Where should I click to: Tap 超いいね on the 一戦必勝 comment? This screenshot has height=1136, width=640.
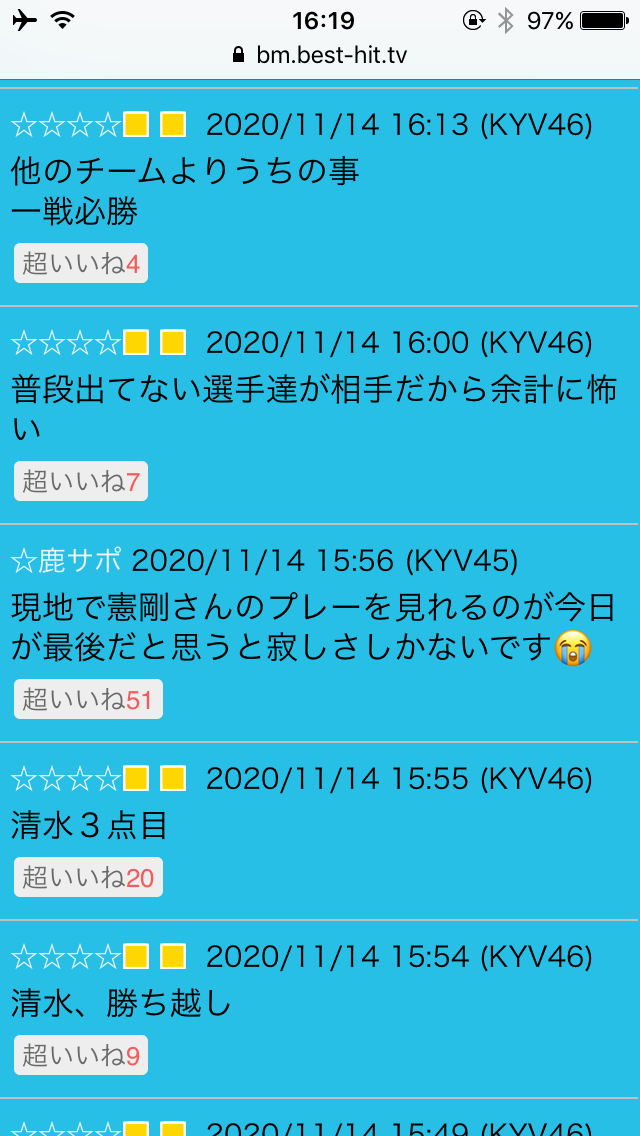(81, 264)
